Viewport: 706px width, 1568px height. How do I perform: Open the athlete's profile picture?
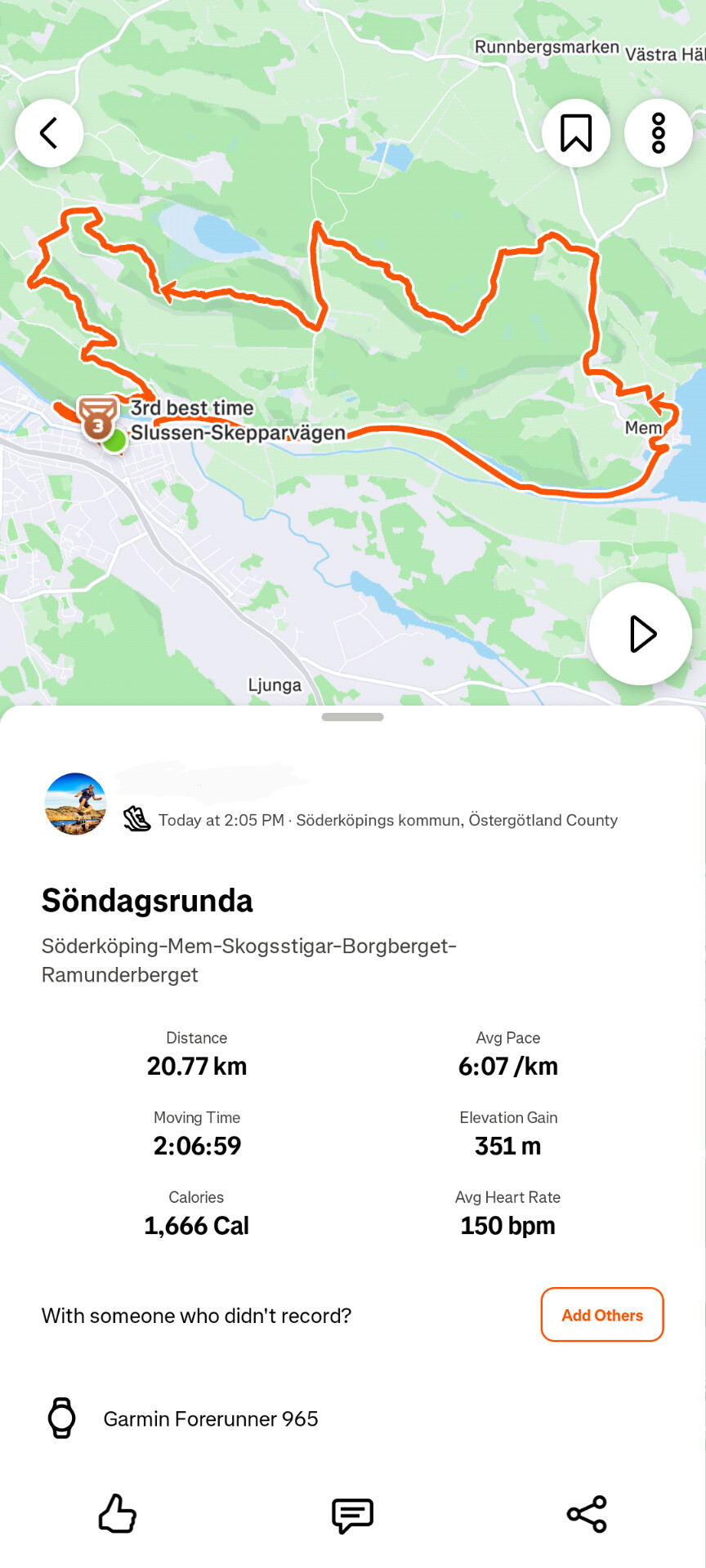click(75, 804)
